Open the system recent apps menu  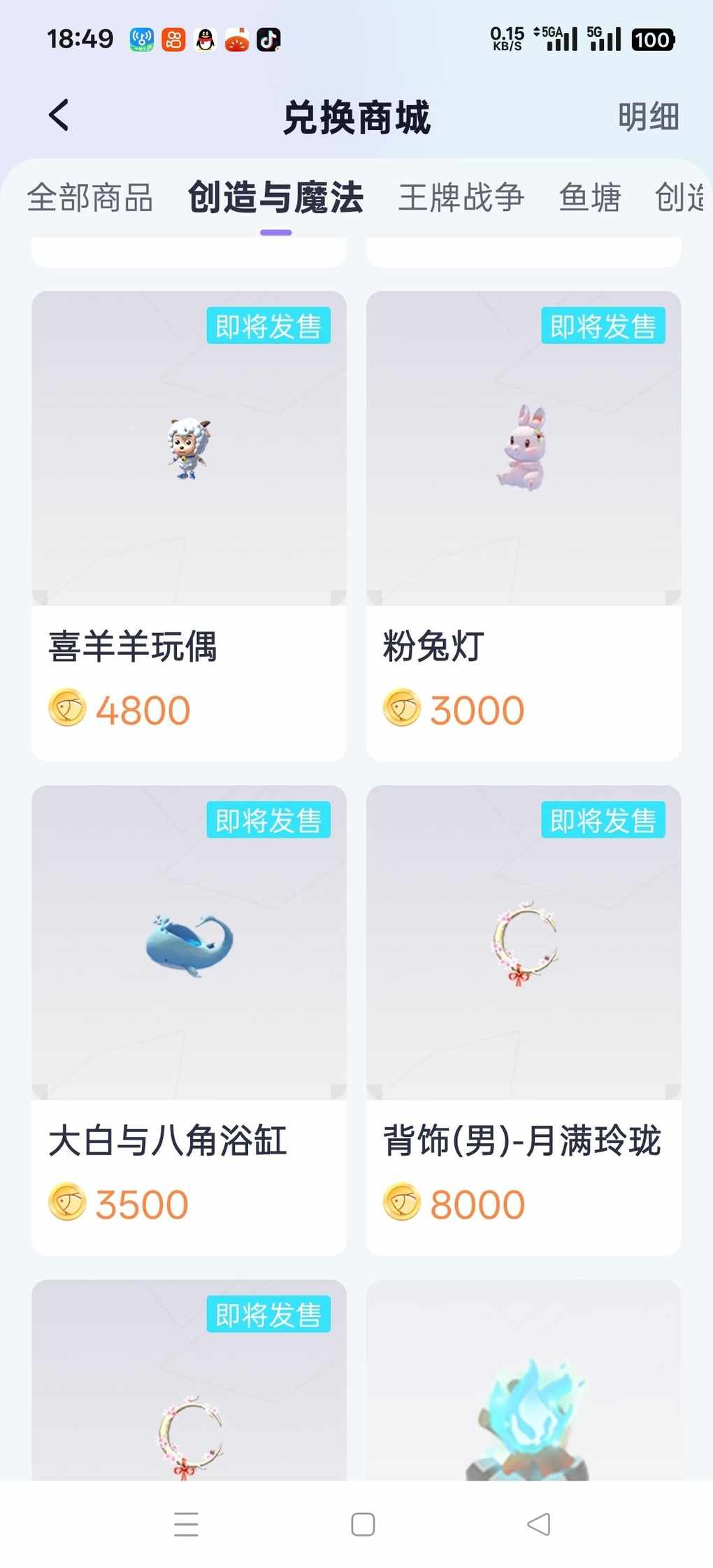186,1524
